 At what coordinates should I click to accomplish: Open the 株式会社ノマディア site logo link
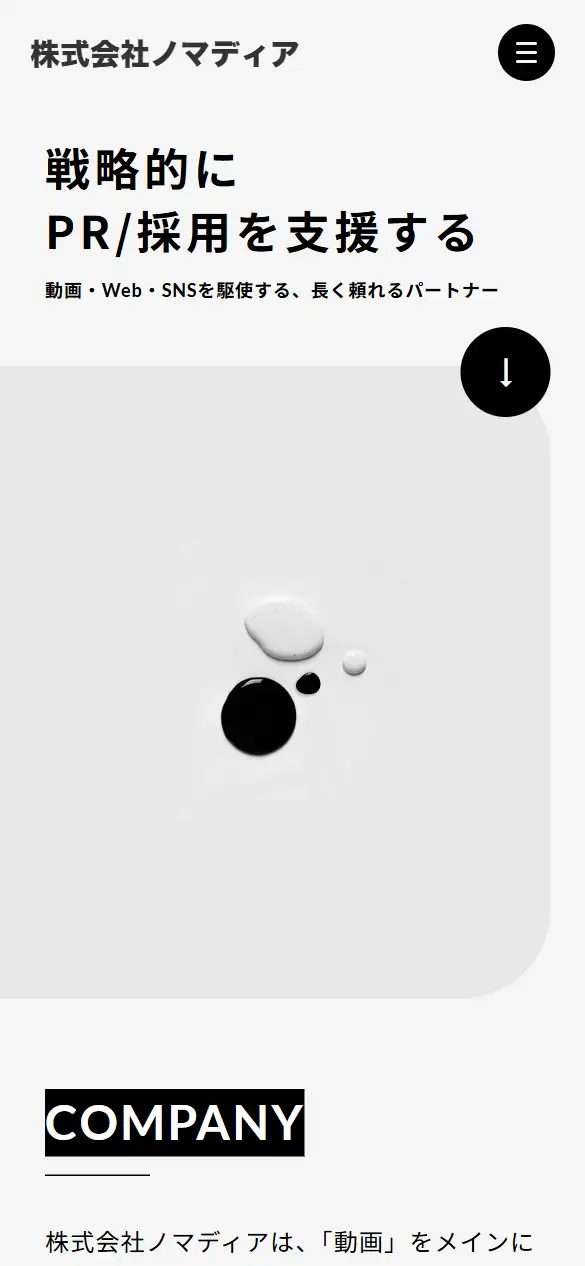point(165,53)
